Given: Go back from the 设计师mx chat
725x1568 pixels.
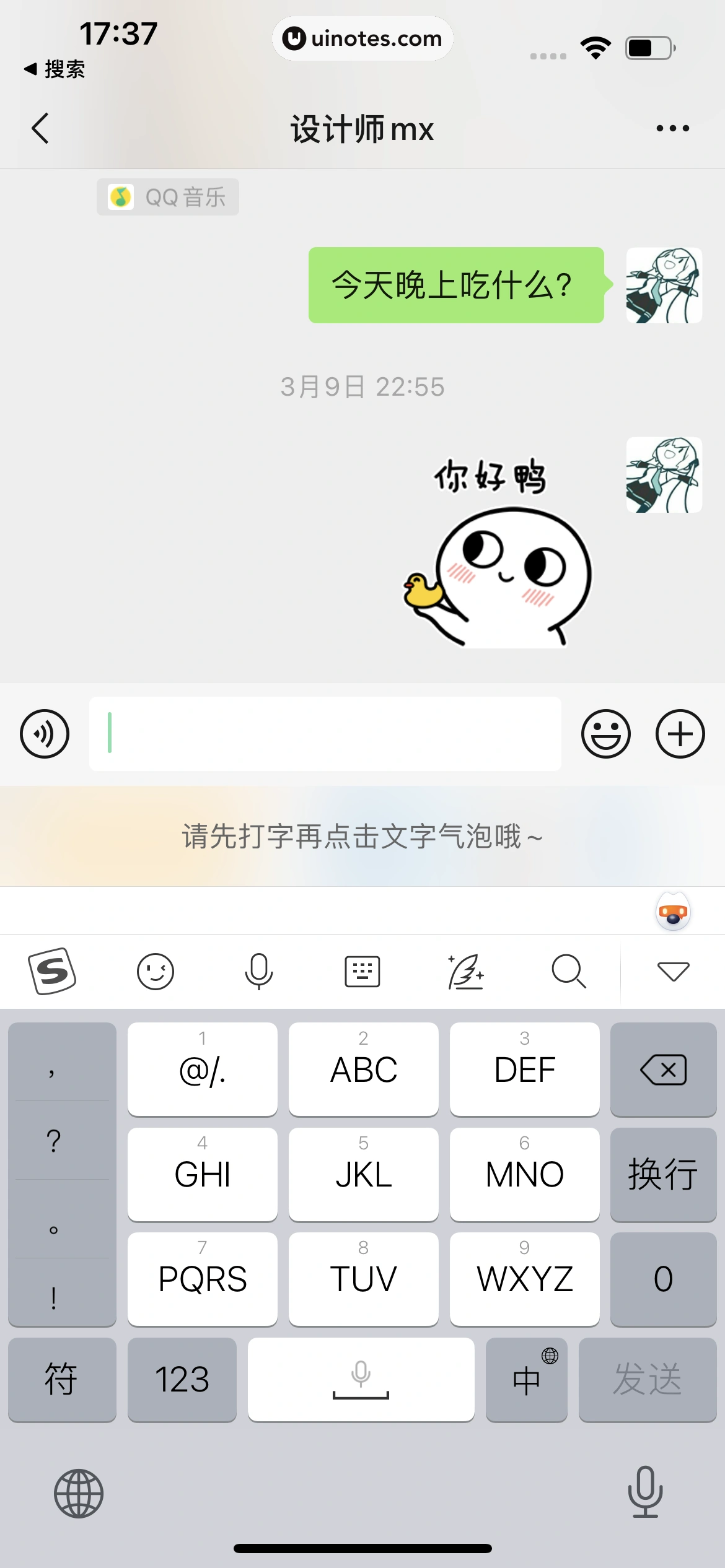Looking at the screenshot, I should click(x=40, y=129).
